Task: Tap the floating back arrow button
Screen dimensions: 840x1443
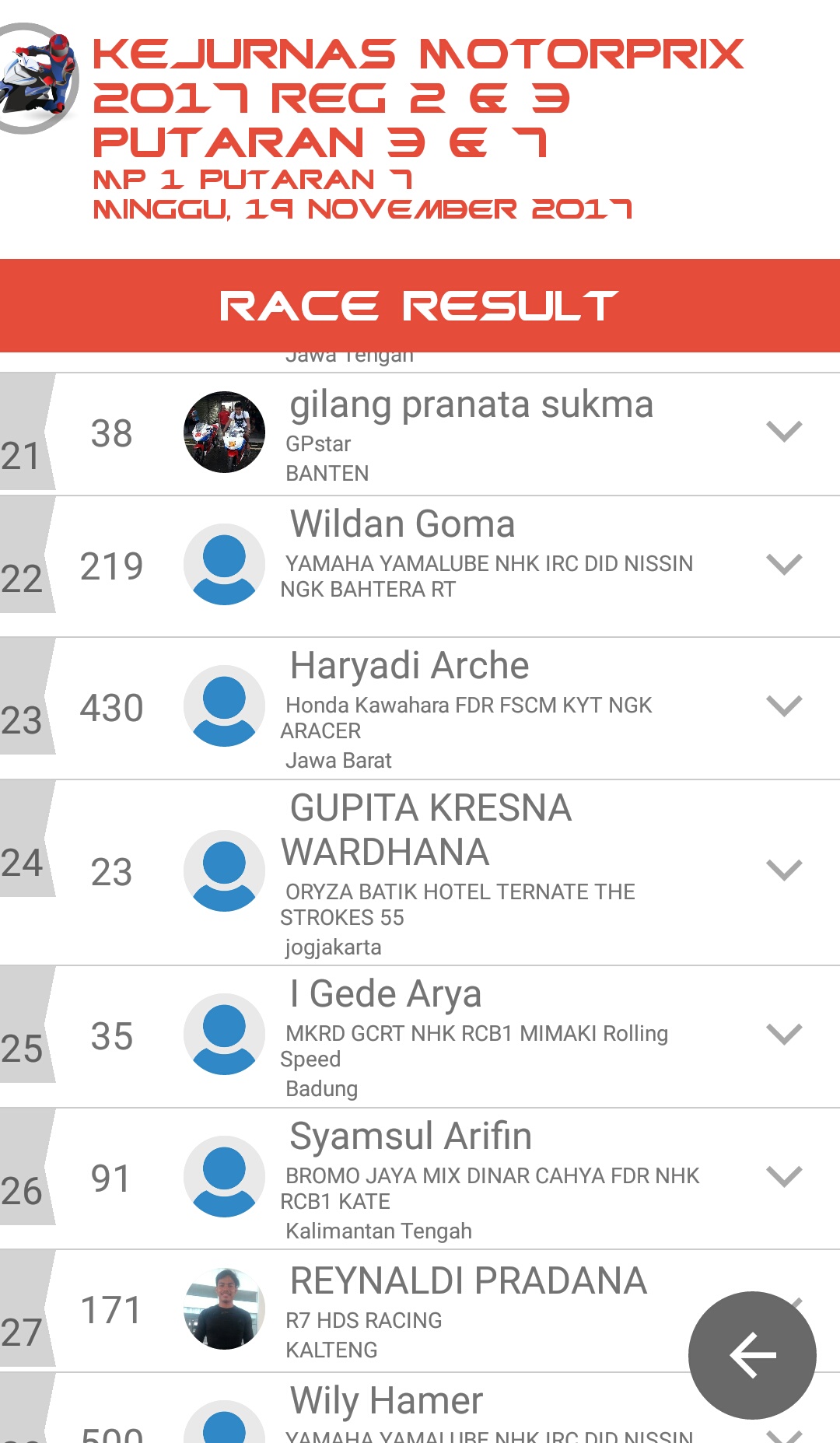Action: coord(752,1355)
